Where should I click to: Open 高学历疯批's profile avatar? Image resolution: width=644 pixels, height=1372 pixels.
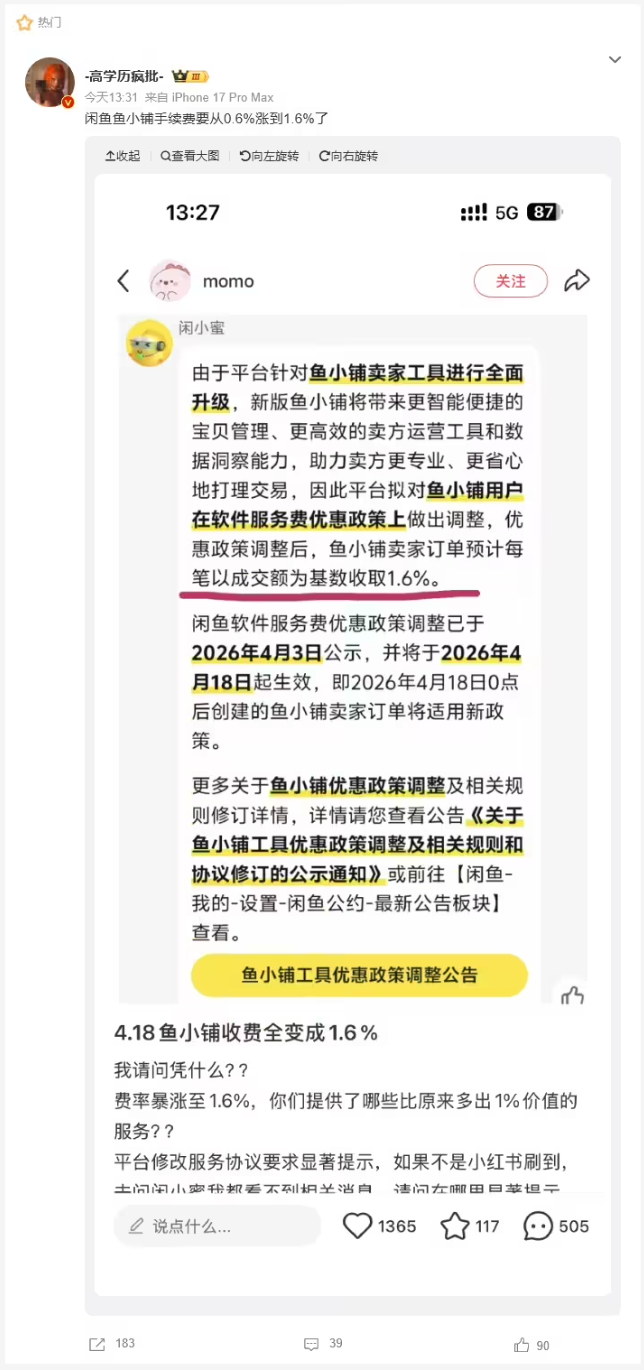[x=49, y=82]
